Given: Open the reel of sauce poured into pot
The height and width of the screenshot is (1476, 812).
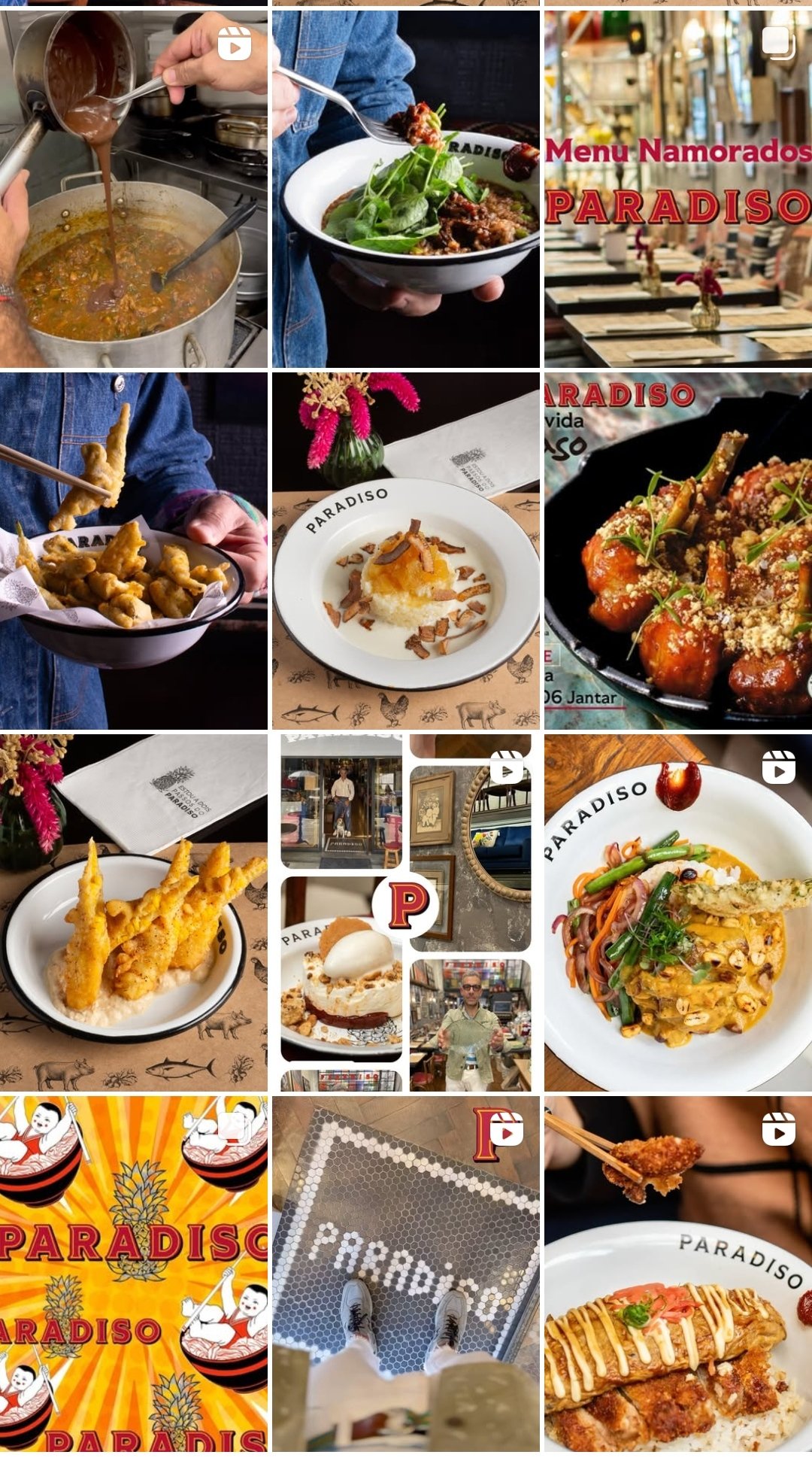Looking at the screenshot, I should point(133,188).
